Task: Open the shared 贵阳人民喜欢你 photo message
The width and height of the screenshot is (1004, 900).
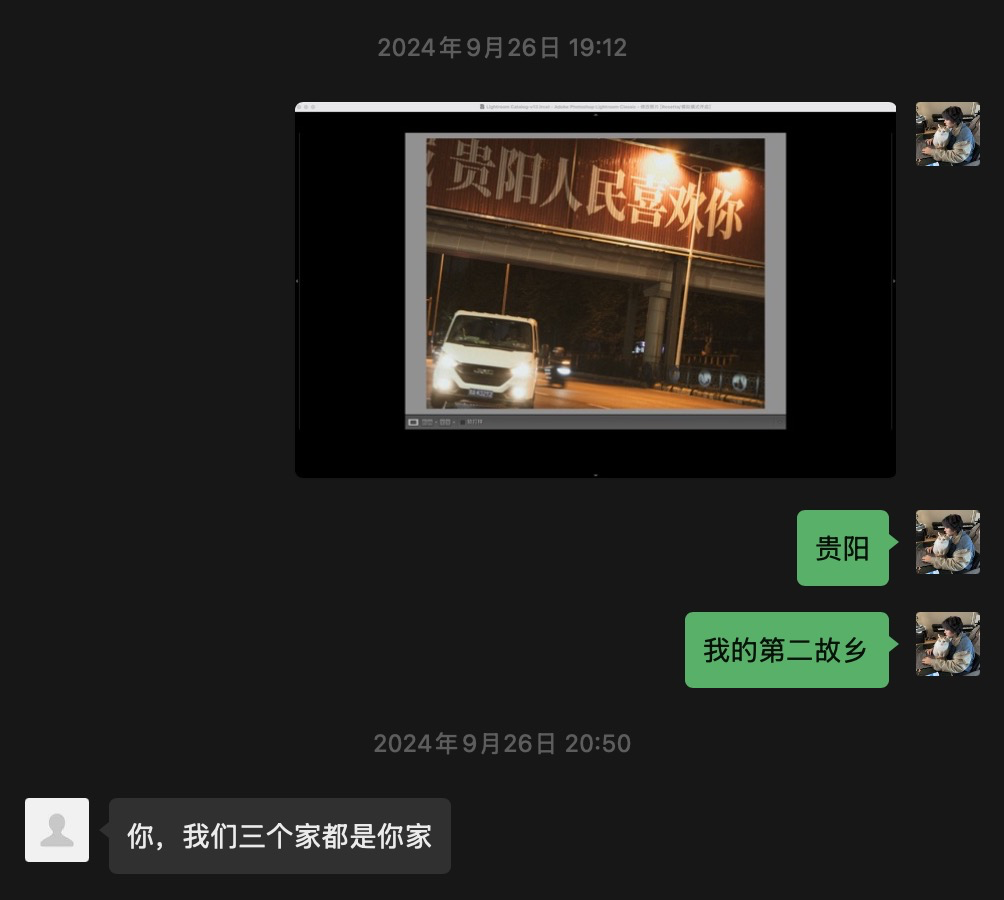Action: (x=595, y=290)
